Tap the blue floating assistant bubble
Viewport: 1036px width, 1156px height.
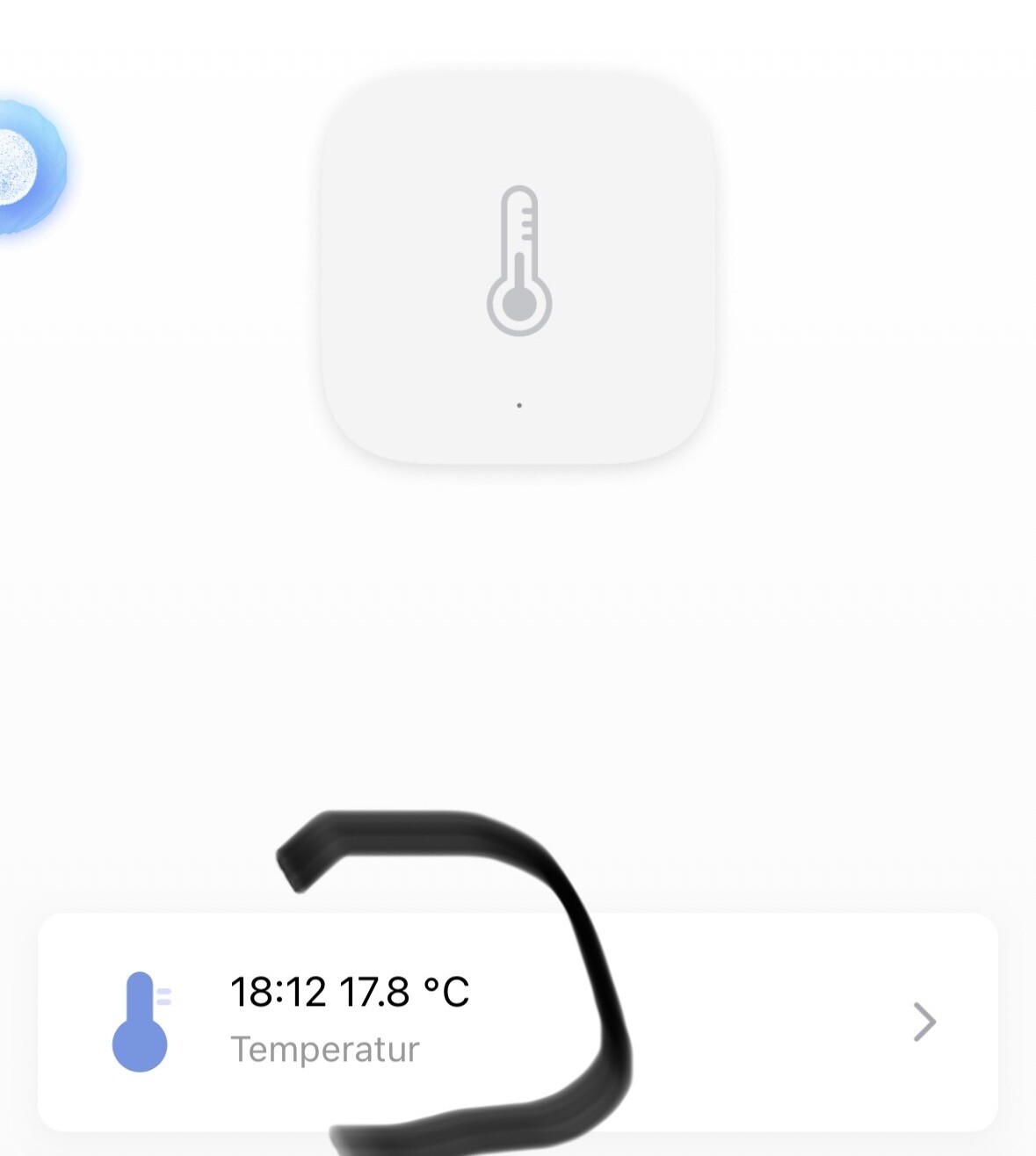click(26, 167)
